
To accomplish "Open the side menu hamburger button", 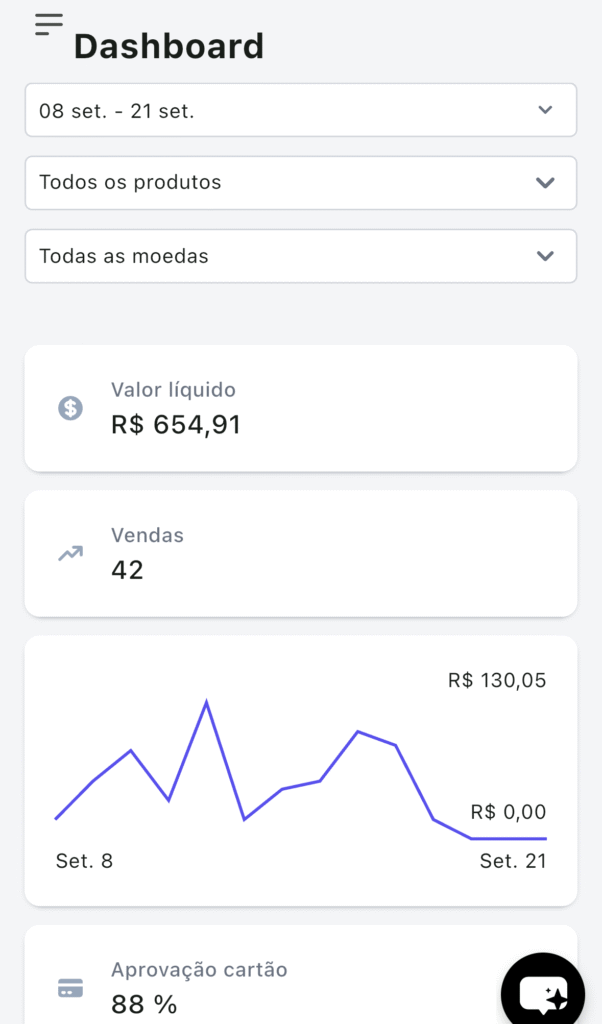I will [48, 25].
